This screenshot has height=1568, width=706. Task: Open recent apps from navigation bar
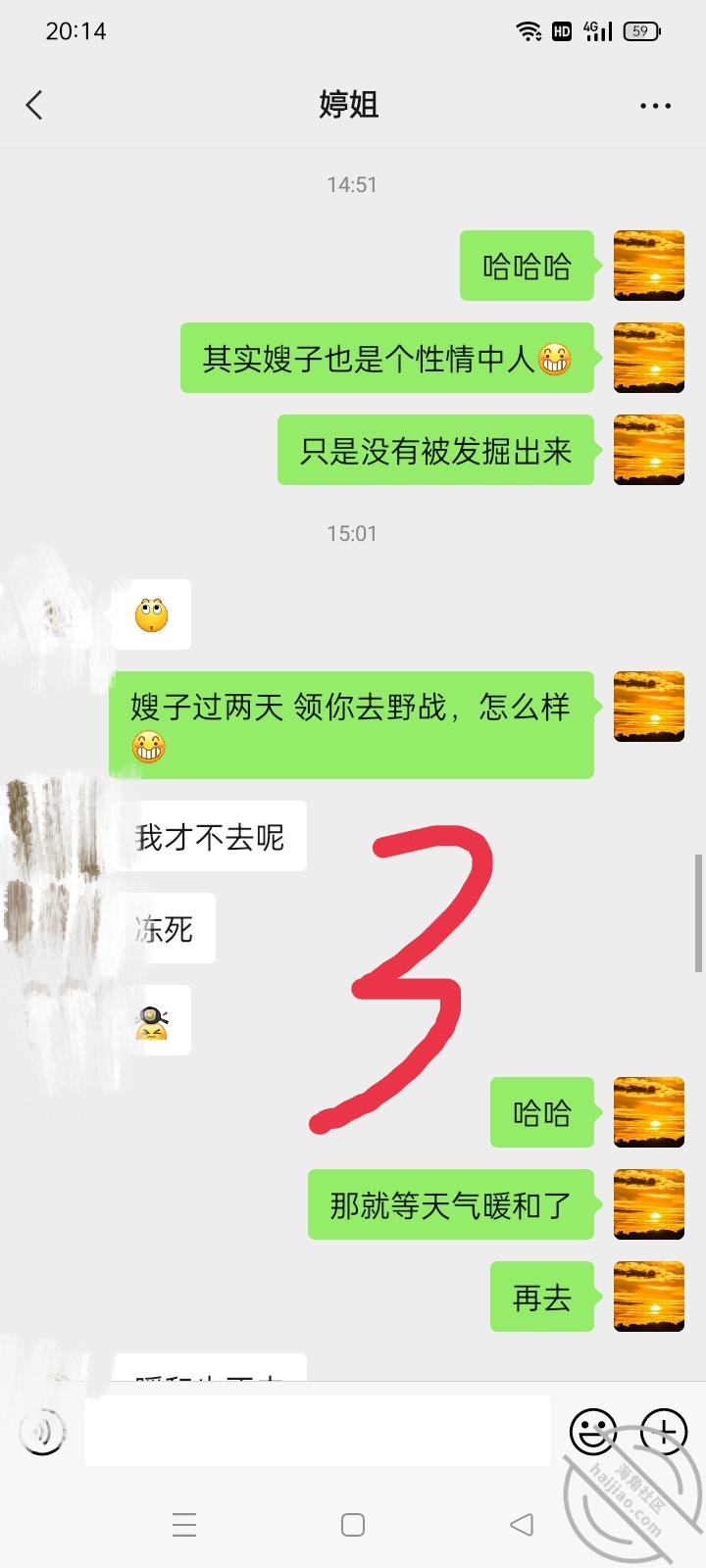click(184, 1524)
